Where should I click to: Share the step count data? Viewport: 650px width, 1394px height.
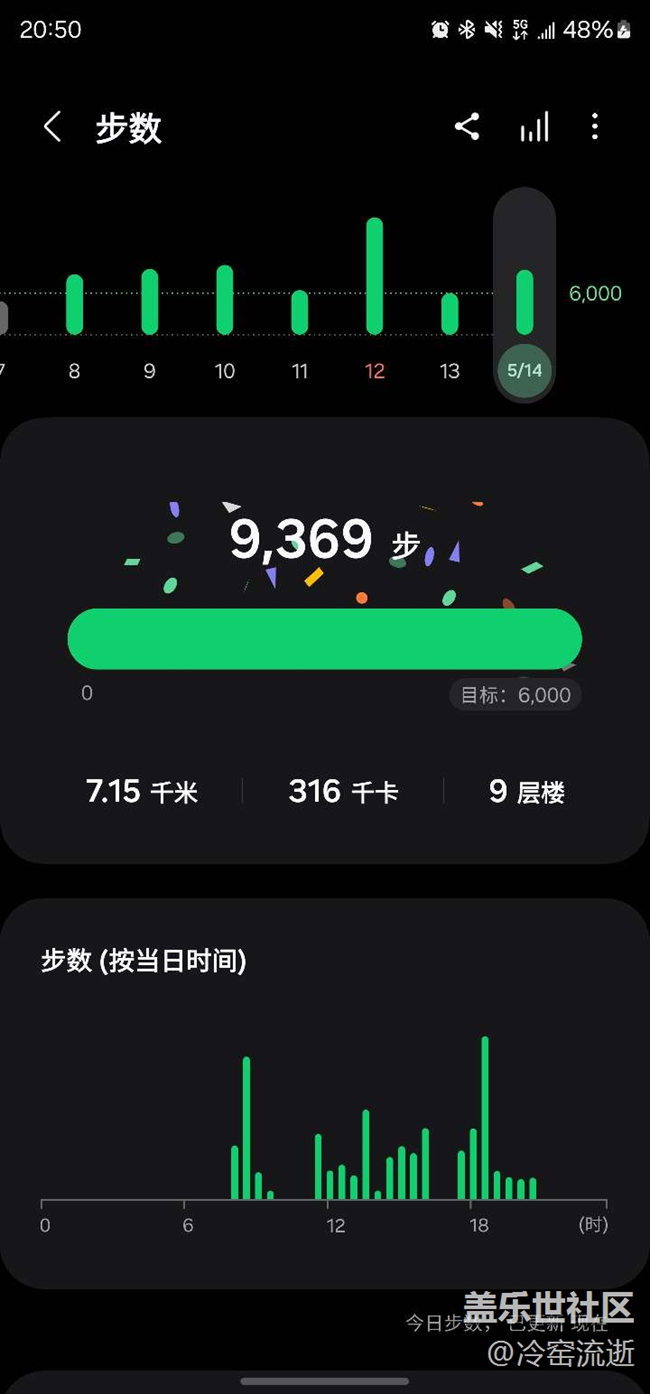pyautogui.click(x=467, y=127)
